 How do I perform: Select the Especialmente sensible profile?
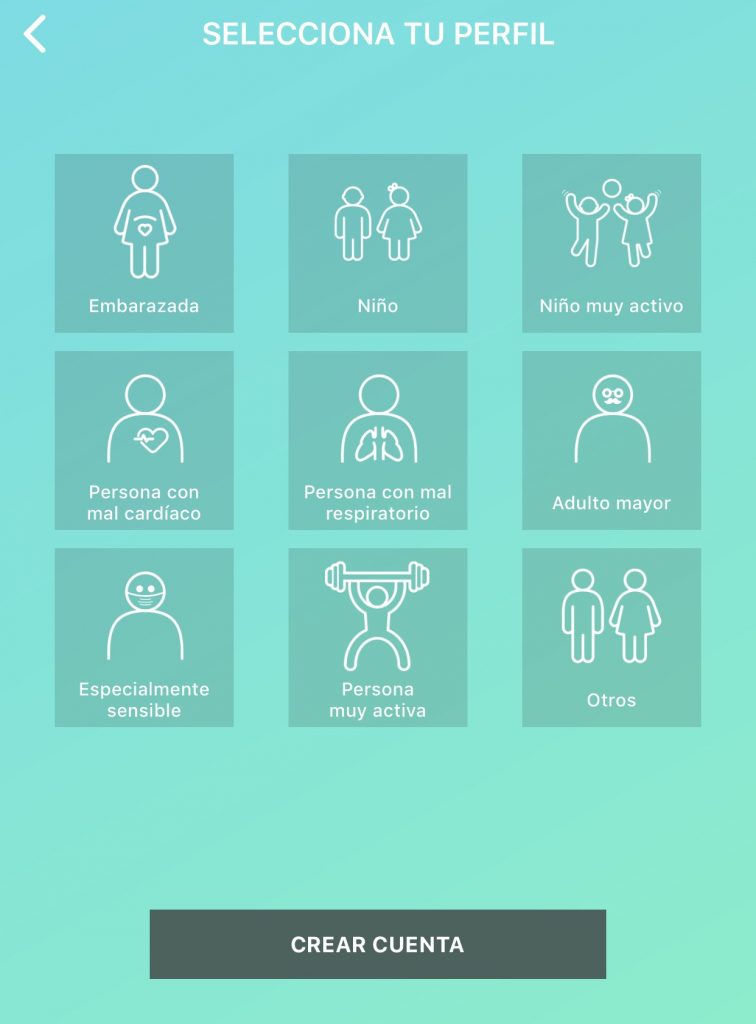pos(144,637)
